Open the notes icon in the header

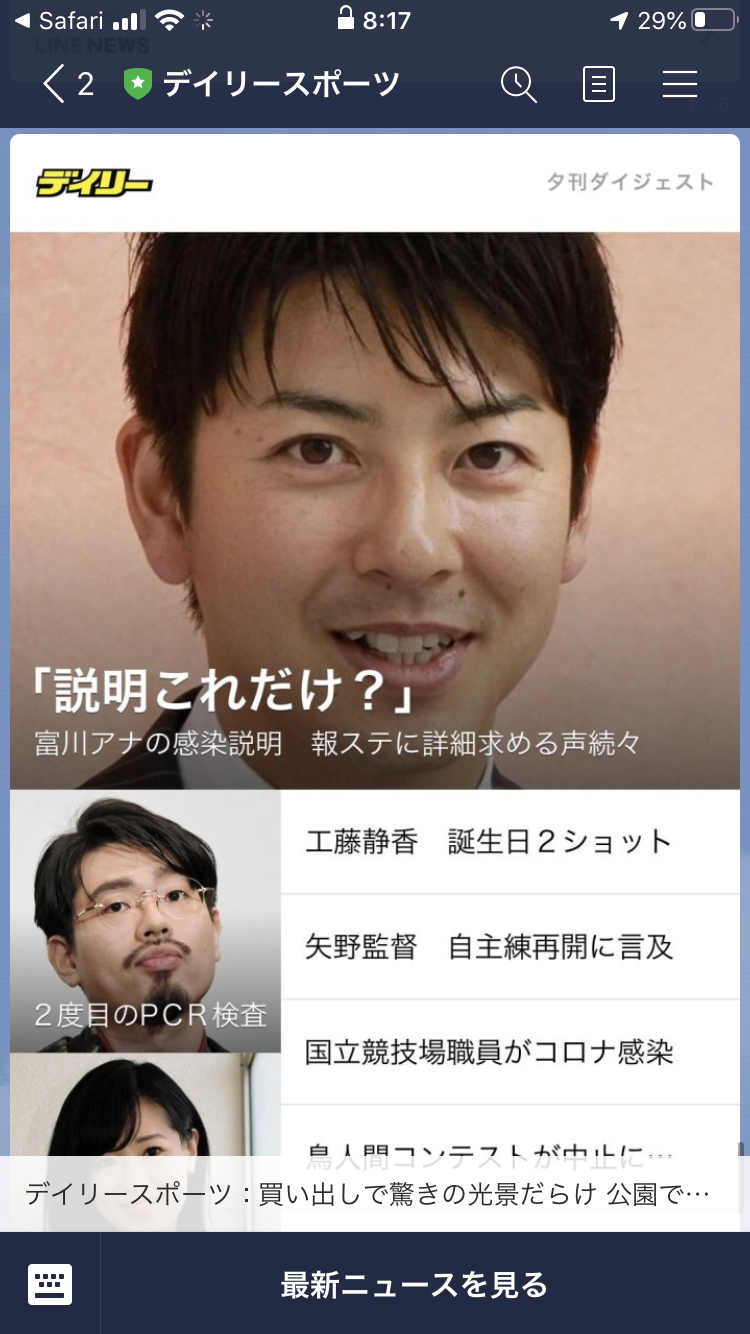(598, 84)
